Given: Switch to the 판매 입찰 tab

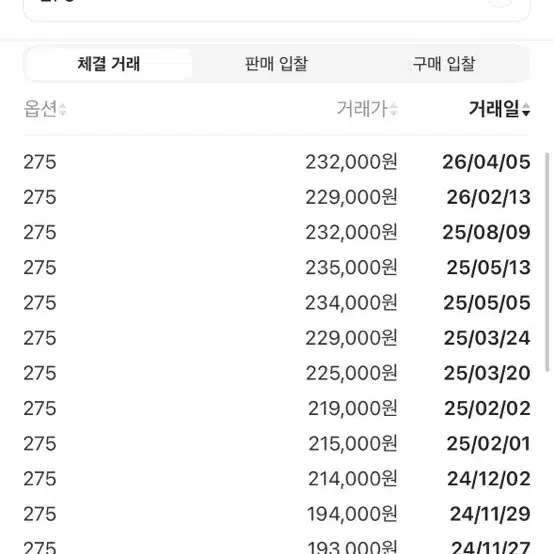Looking at the screenshot, I should 276,64.
